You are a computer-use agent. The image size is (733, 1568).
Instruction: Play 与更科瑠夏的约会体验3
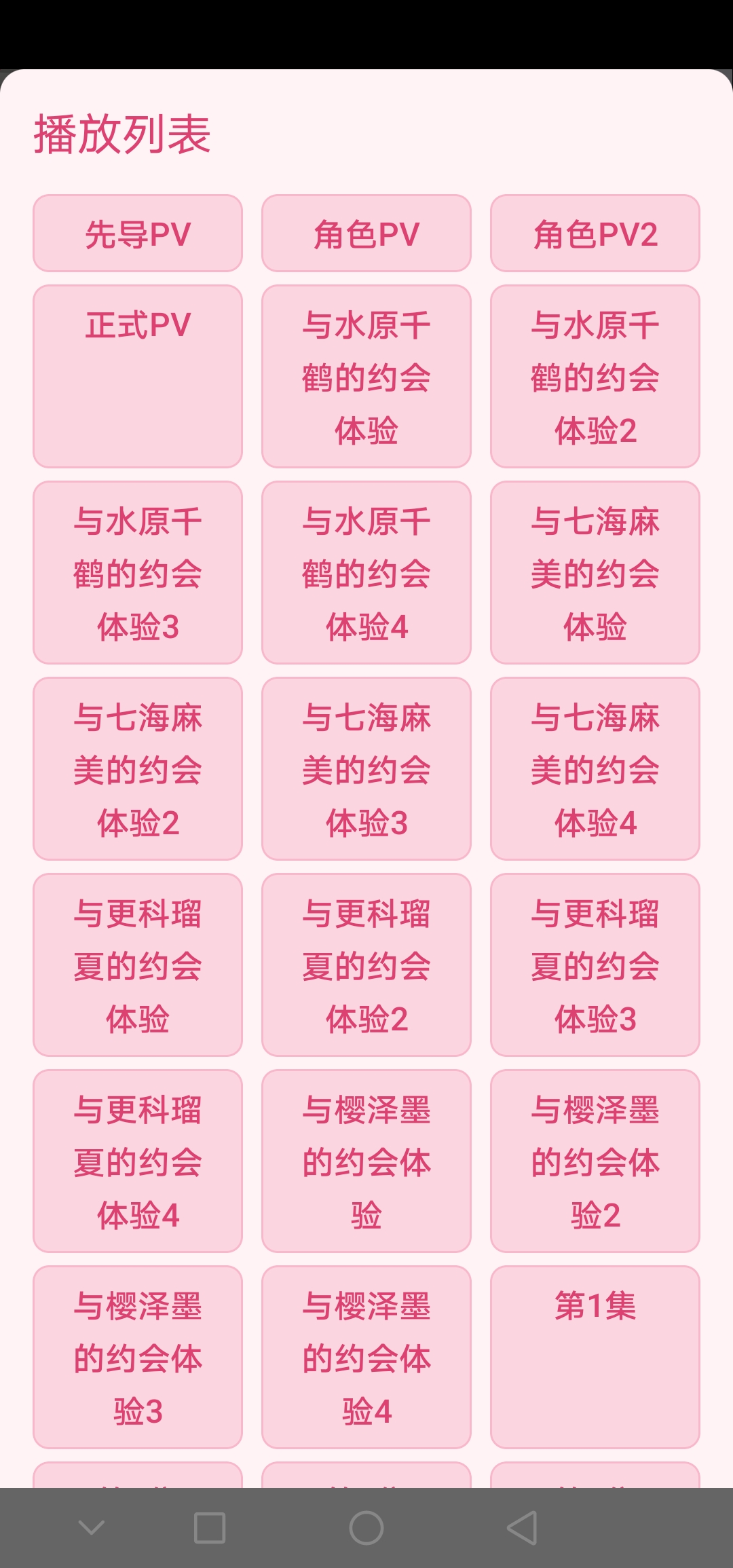point(595,965)
